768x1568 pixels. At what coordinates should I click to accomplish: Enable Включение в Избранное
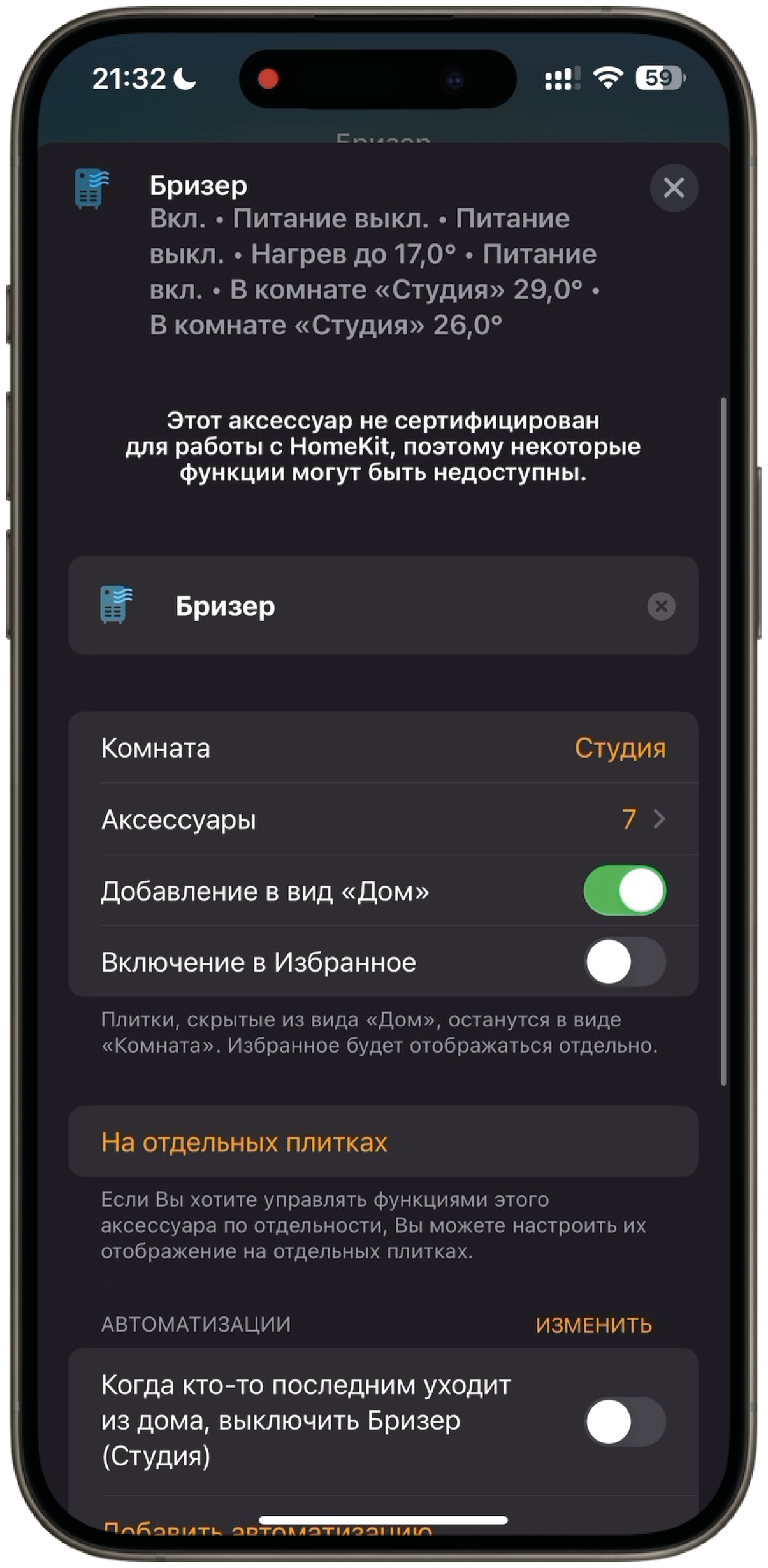click(624, 962)
